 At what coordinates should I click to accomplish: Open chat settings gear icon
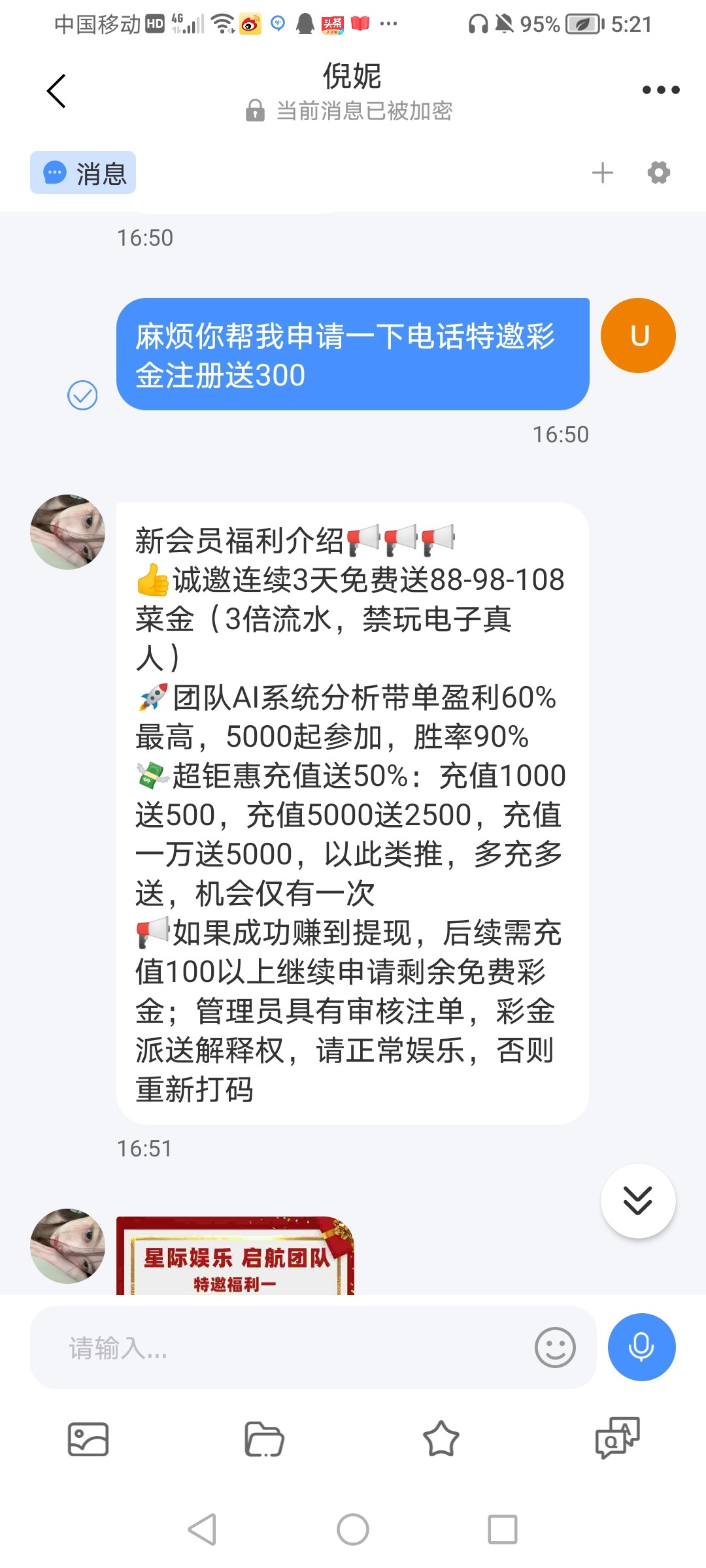click(658, 173)
